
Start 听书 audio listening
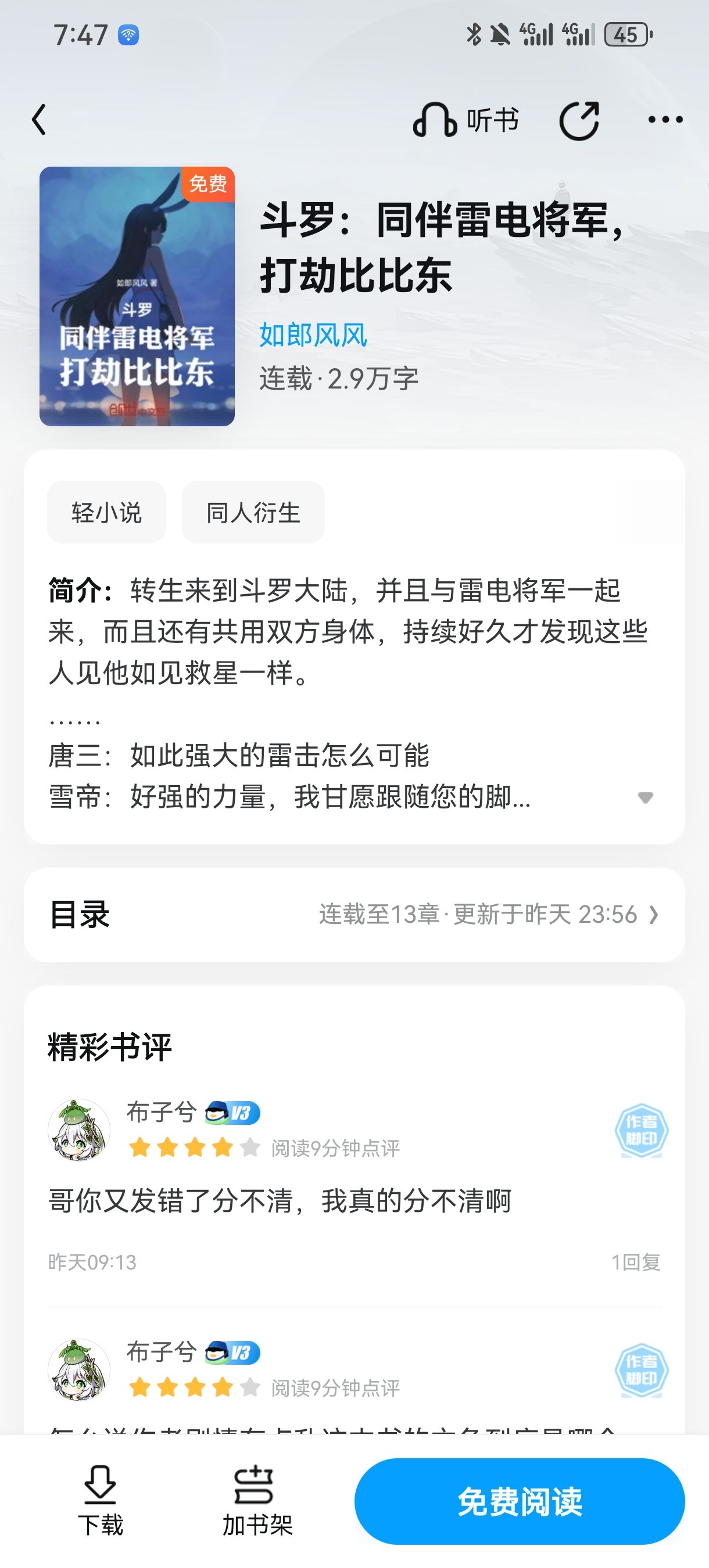(466, 120)
